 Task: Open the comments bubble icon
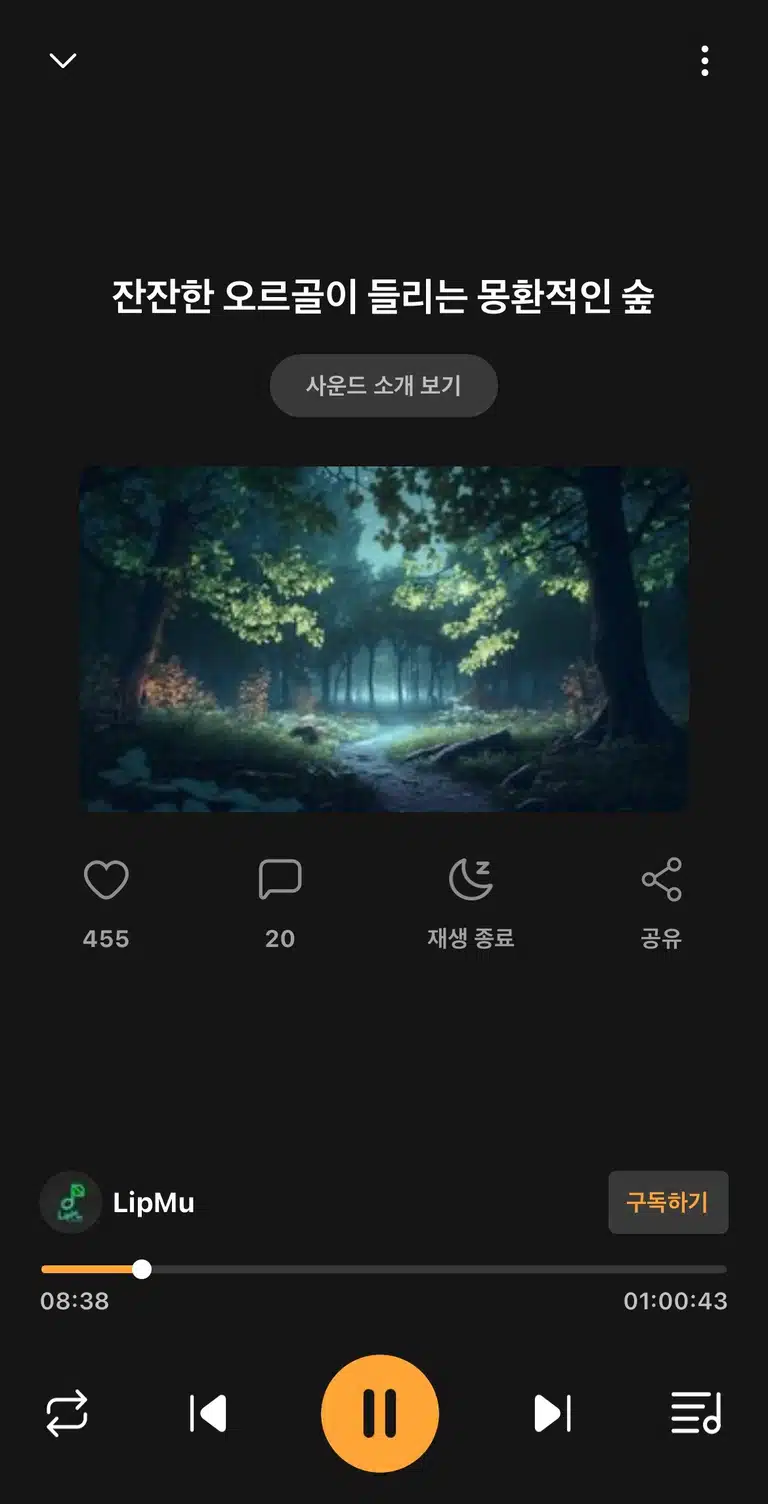point(280,881)
